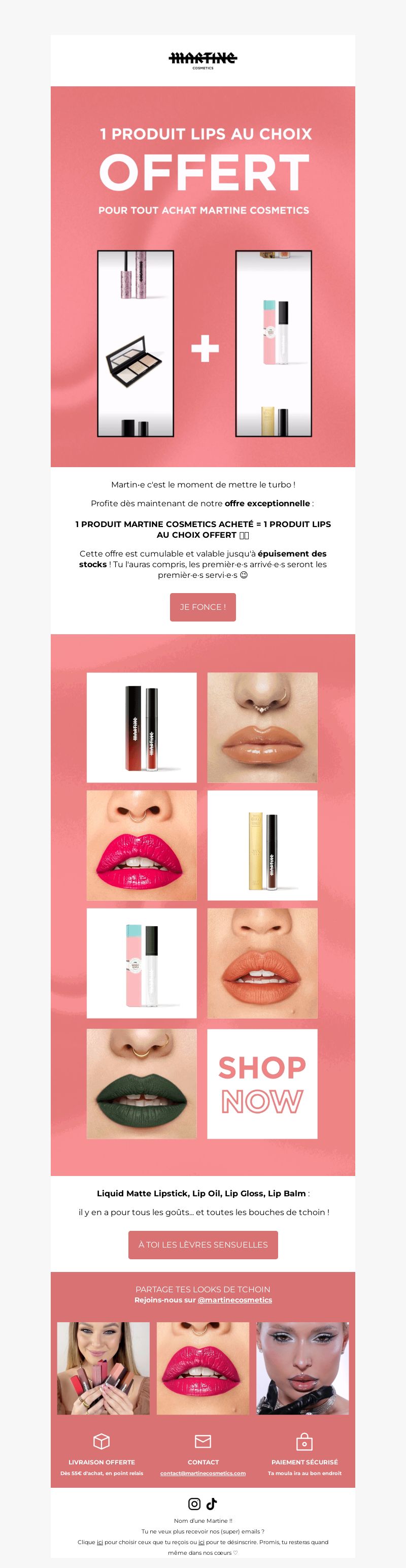406x1568 pixels.
Task: Tap the JE FONCE ! button
Action: click(x=202, y=607)
